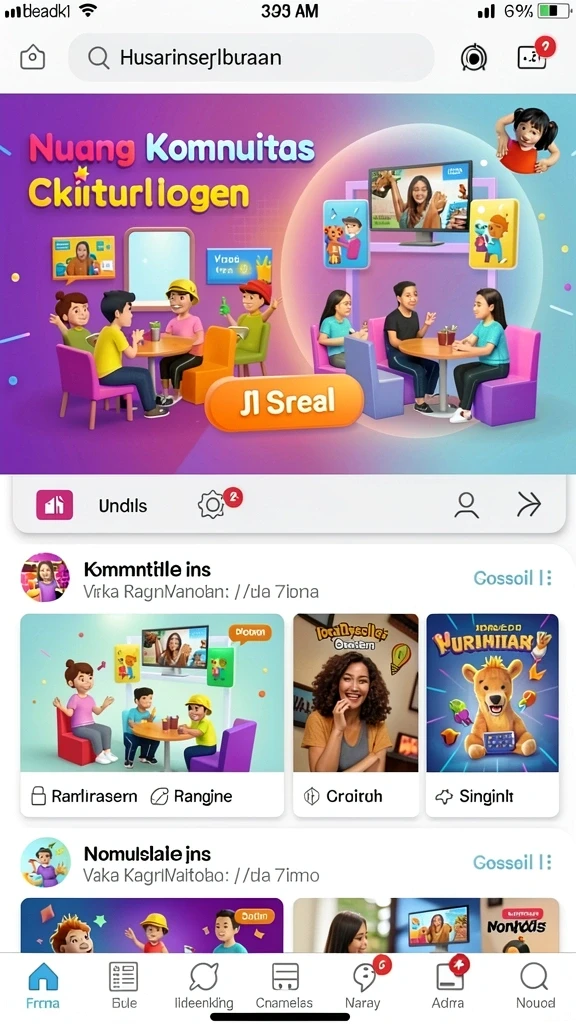Tap the double-arrow forward icon
Viewport: 576px width, 1024px height.
[x=529, y=505]
